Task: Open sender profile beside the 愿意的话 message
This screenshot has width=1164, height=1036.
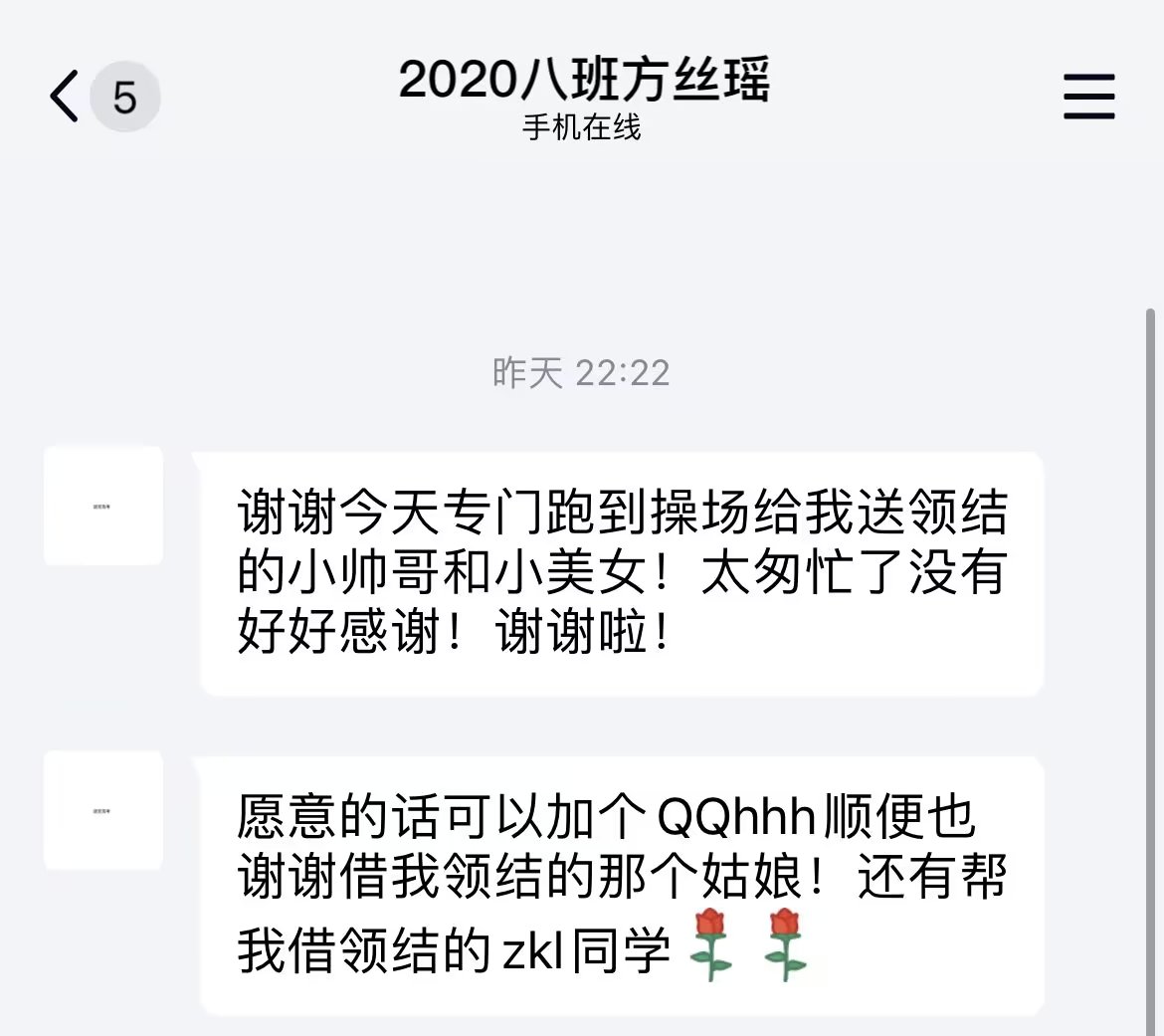Action: click(103, 811)
